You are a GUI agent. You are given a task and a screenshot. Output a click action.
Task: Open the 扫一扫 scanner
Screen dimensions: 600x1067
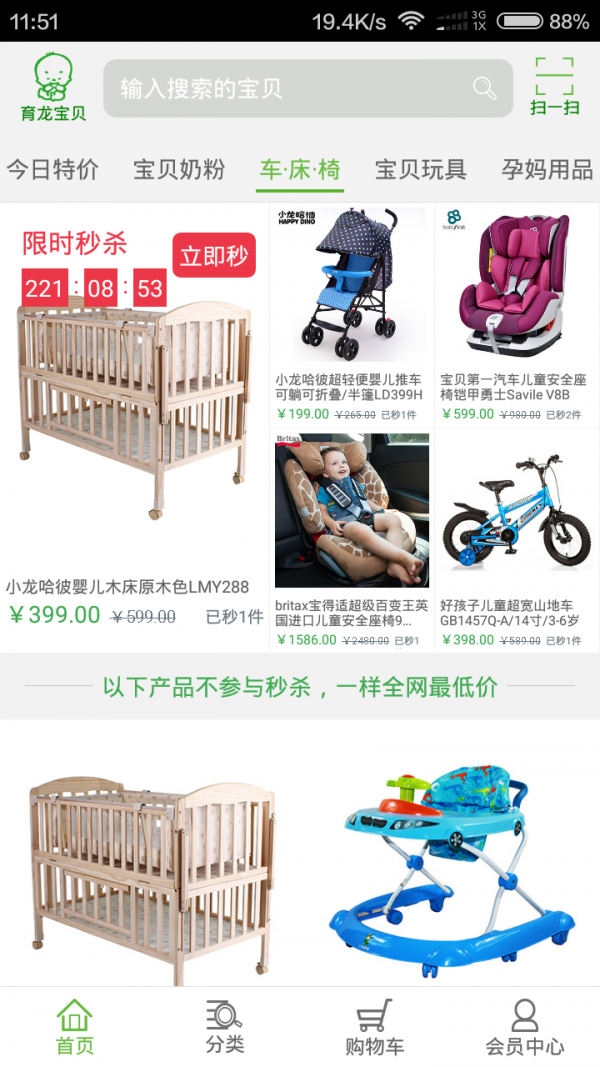(x=554, y=87)
